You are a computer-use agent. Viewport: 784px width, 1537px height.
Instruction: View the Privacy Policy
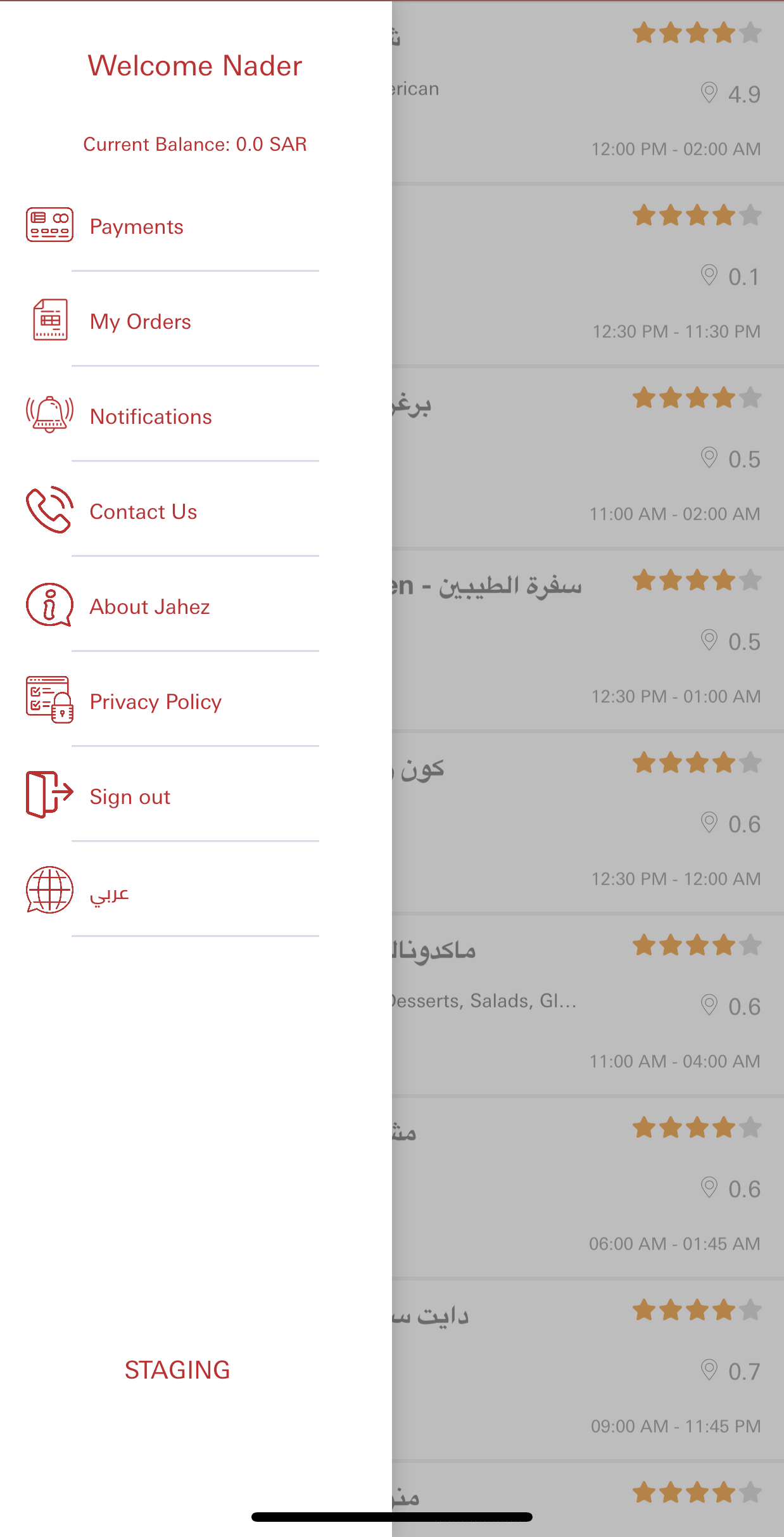(x=171, y=701)
